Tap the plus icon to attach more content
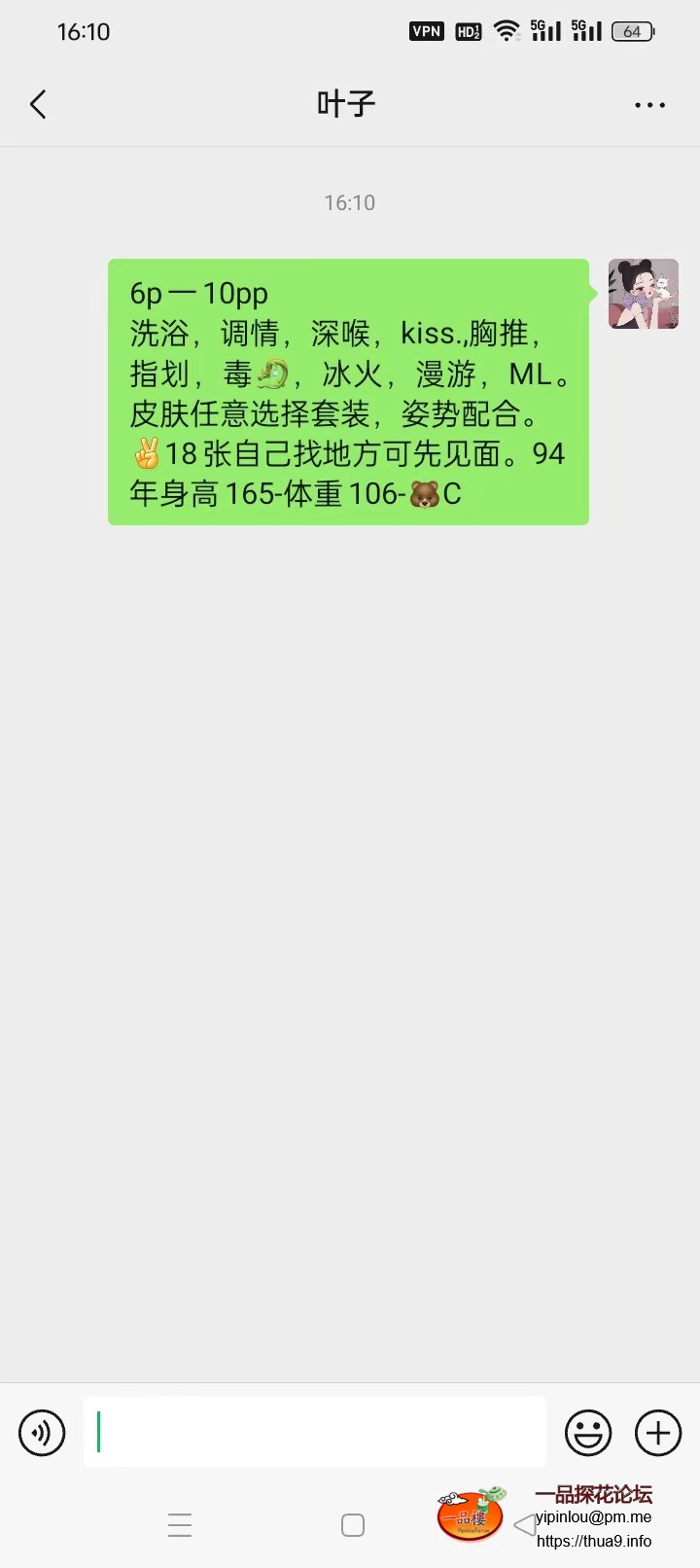Screen dimensions: 700x1568 [657, 1432]
